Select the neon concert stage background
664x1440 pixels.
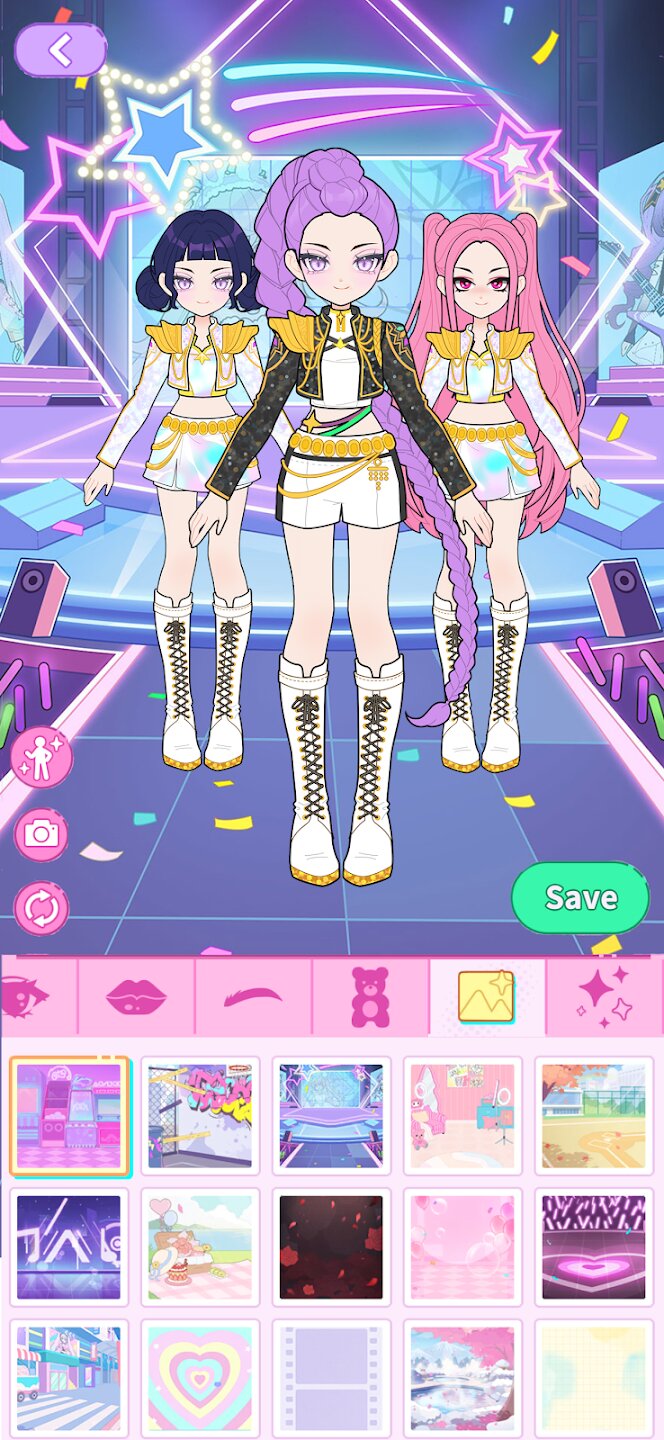[331, 1115]
